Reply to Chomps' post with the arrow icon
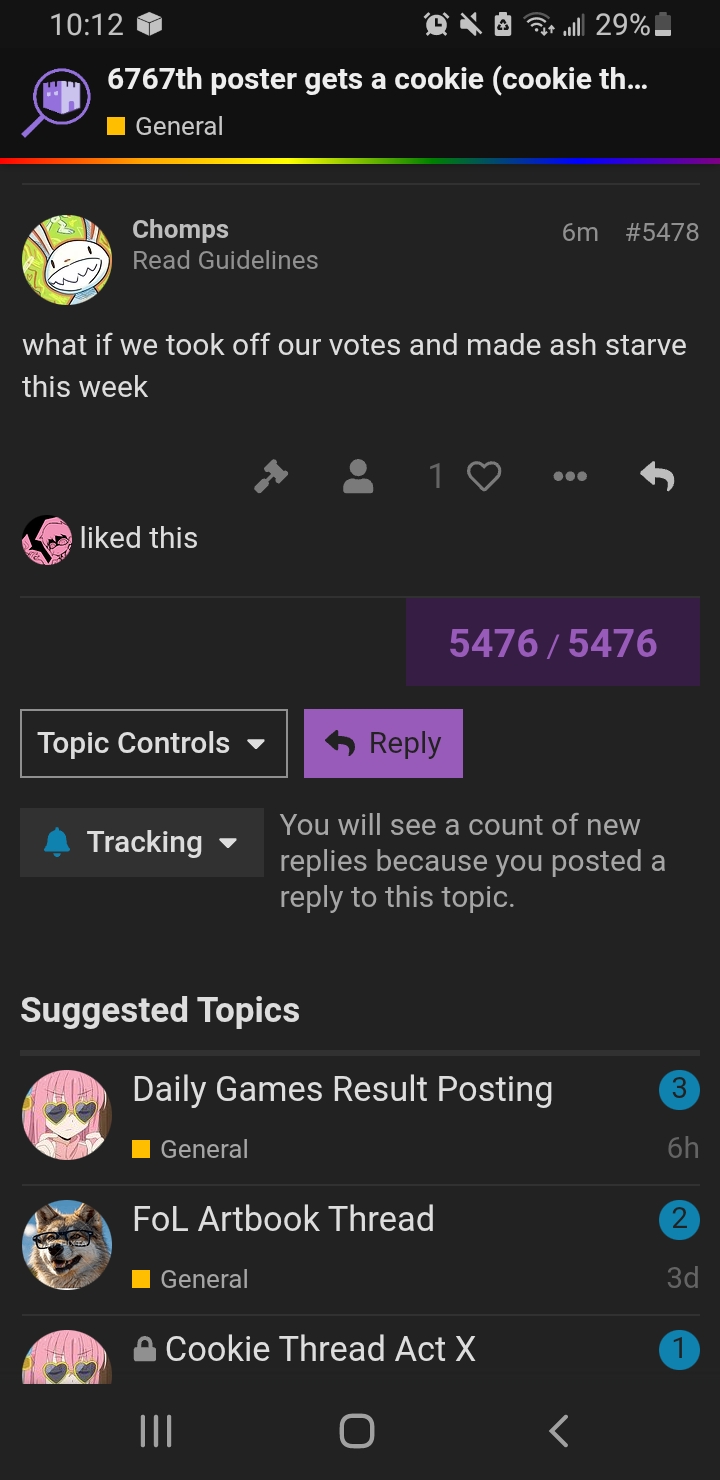The height and width of the screenshot is (1480, 720). [x=657, y=477]
